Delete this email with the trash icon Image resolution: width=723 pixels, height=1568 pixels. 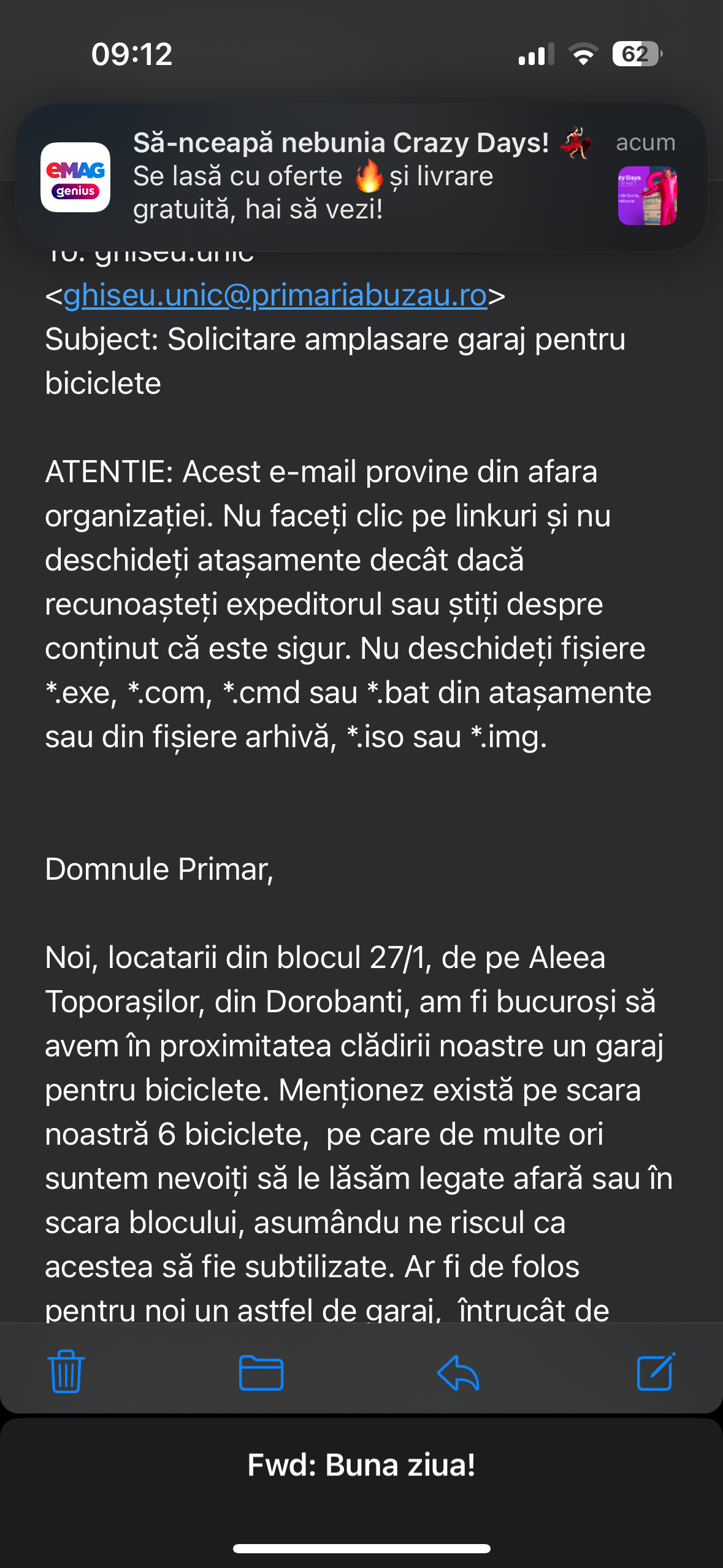click(x=66, y=1372)
